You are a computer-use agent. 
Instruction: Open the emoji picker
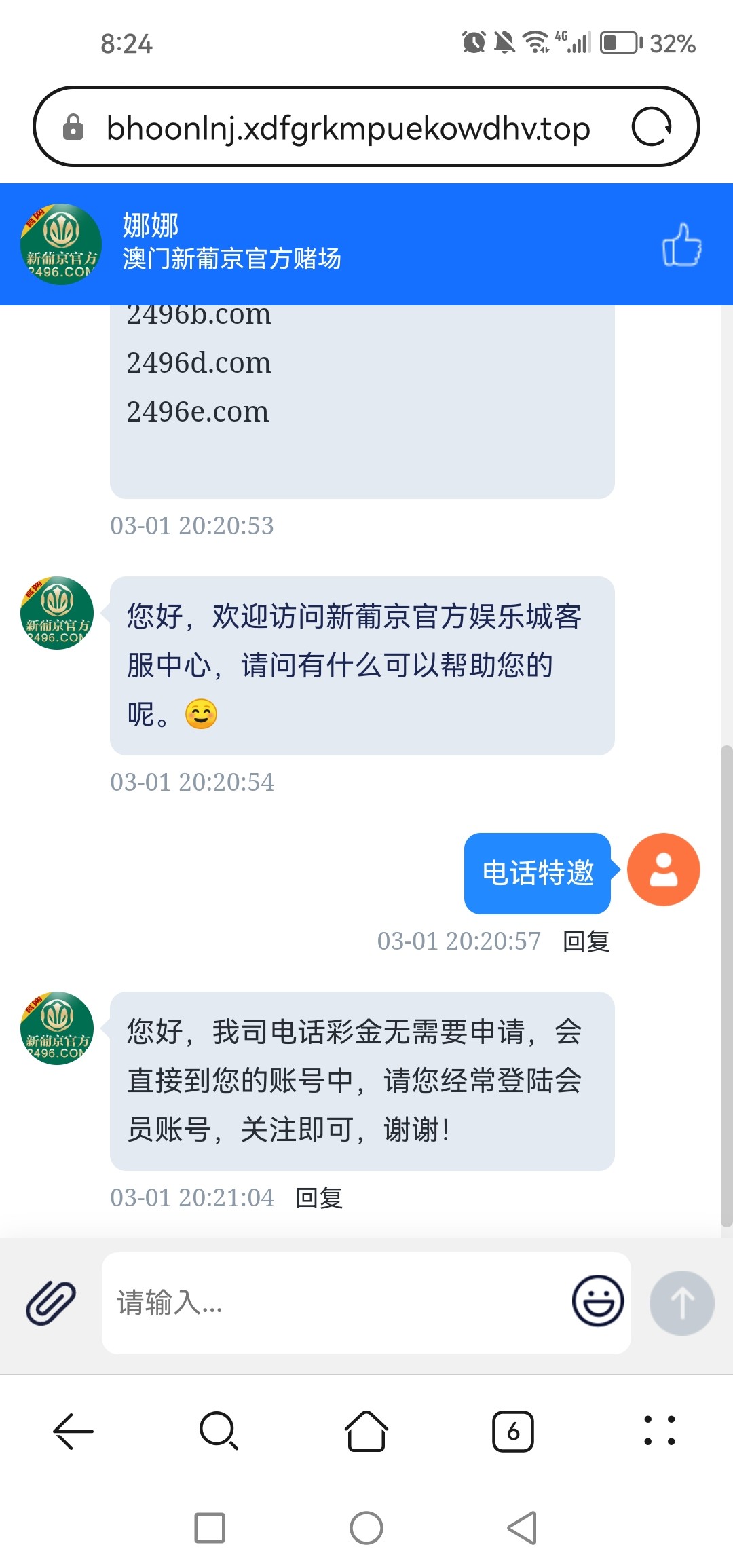(x=598, y=1301)
